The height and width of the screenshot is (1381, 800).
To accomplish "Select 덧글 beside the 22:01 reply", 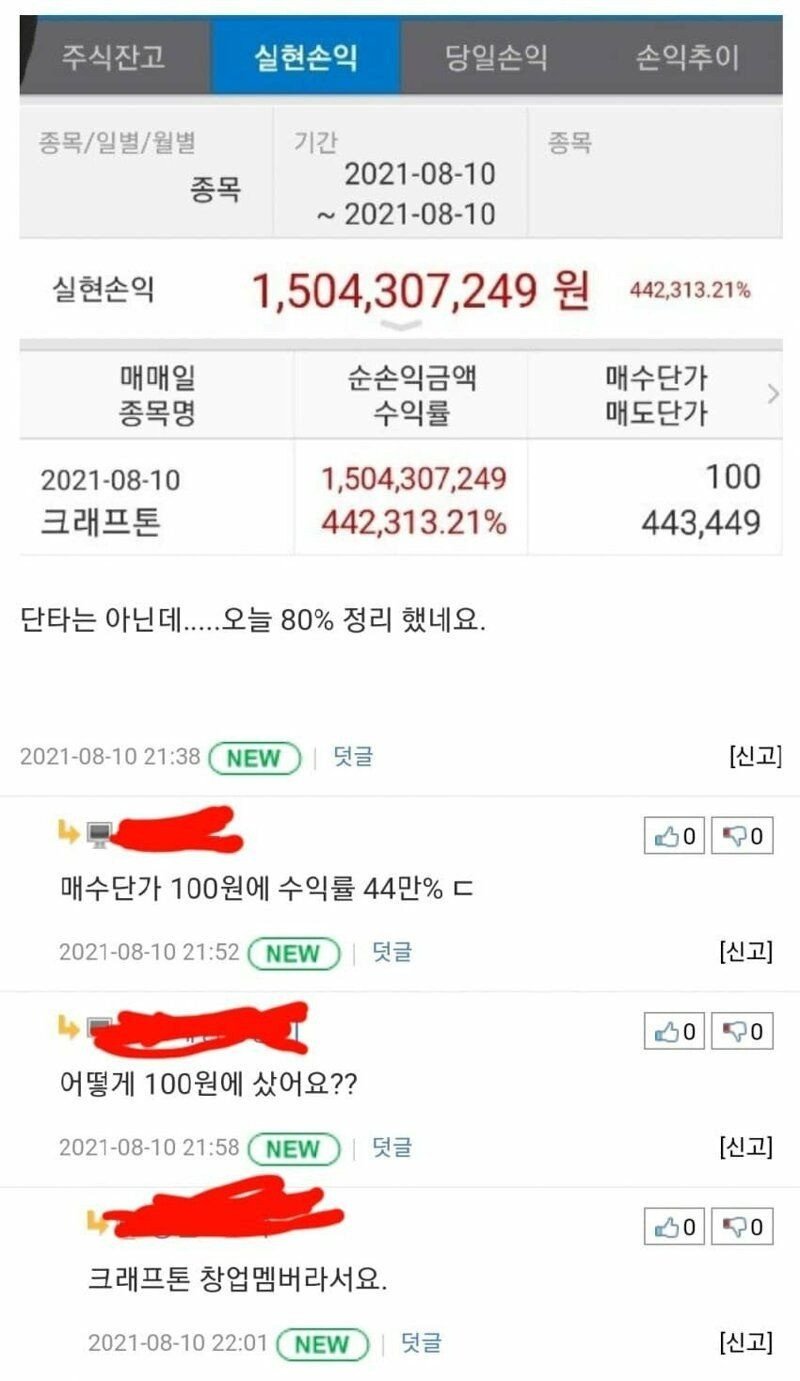I will tap(421, 1342).
